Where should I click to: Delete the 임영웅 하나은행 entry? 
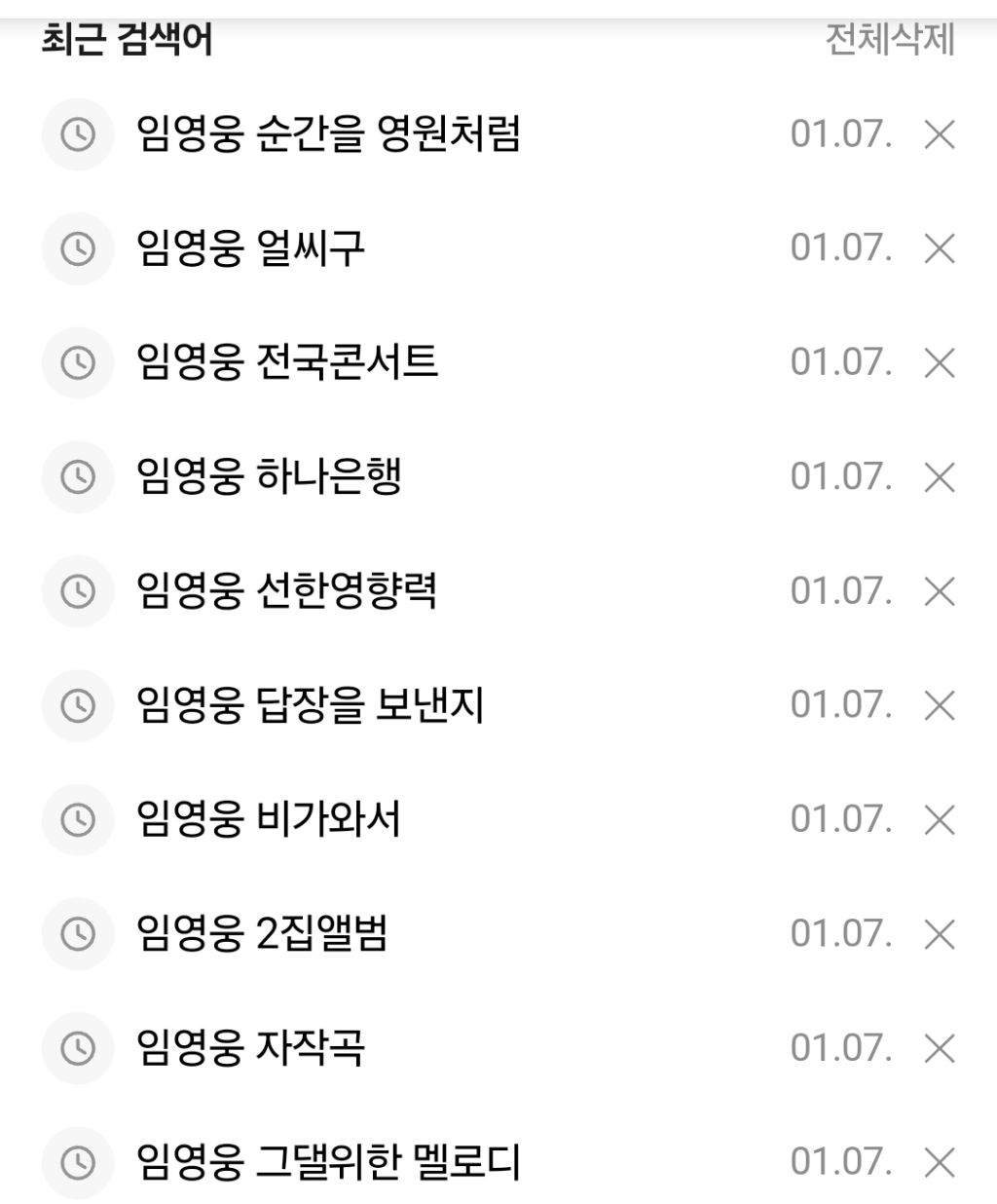[939, 477]
